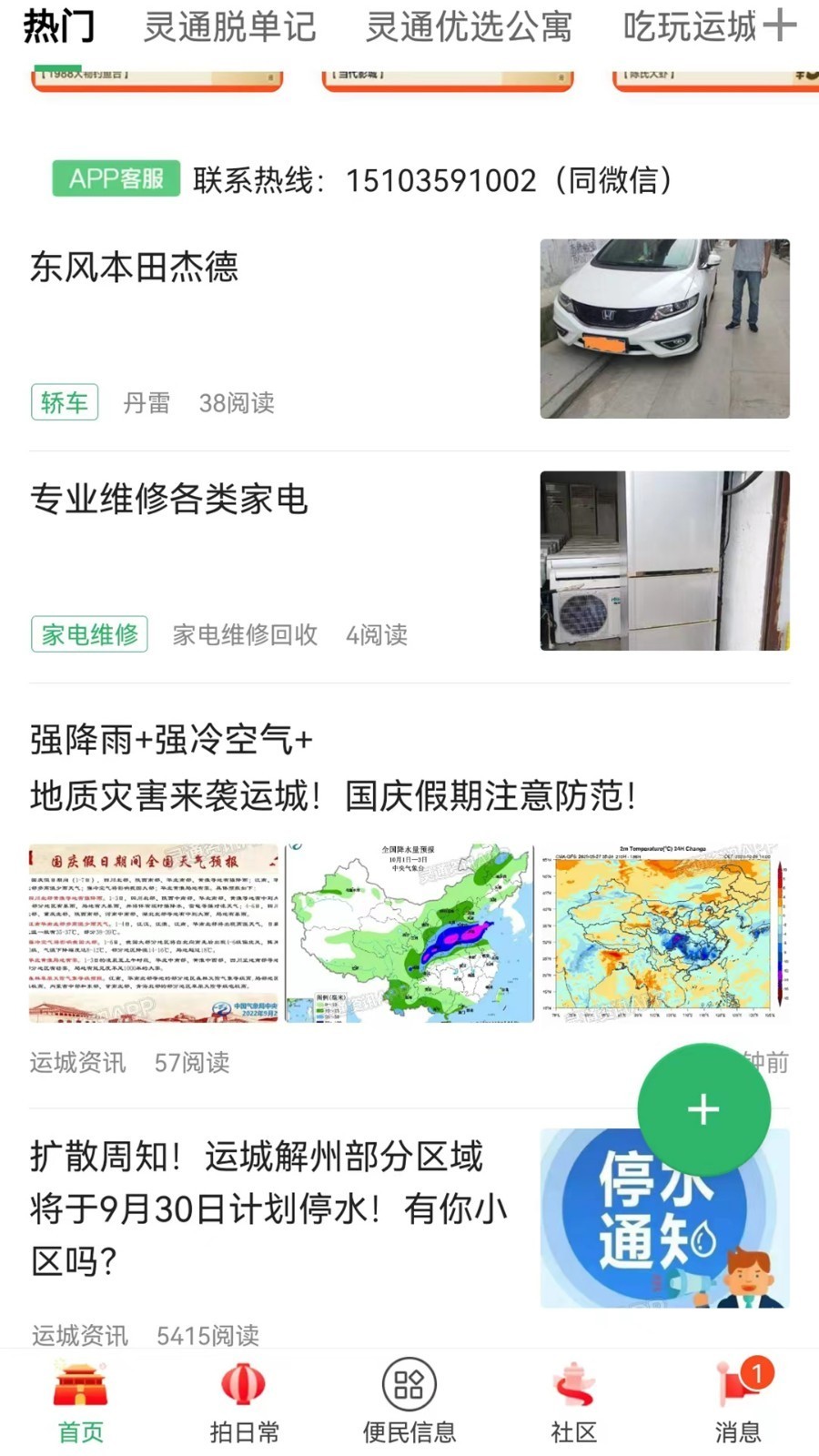Open 灵通脱单记 channel

coord(229,27)
